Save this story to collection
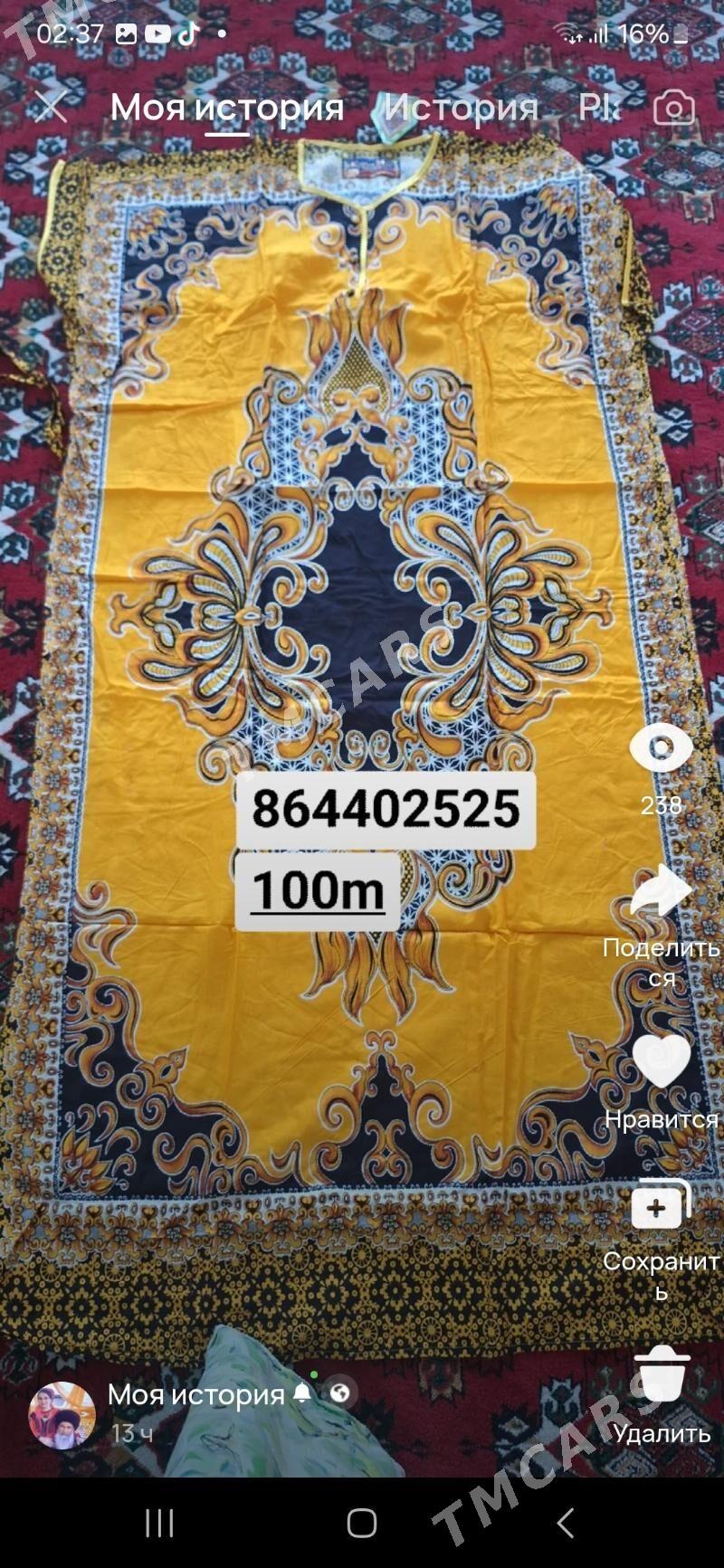This screenshot has width=724, height=1568. click(662, 1239)
